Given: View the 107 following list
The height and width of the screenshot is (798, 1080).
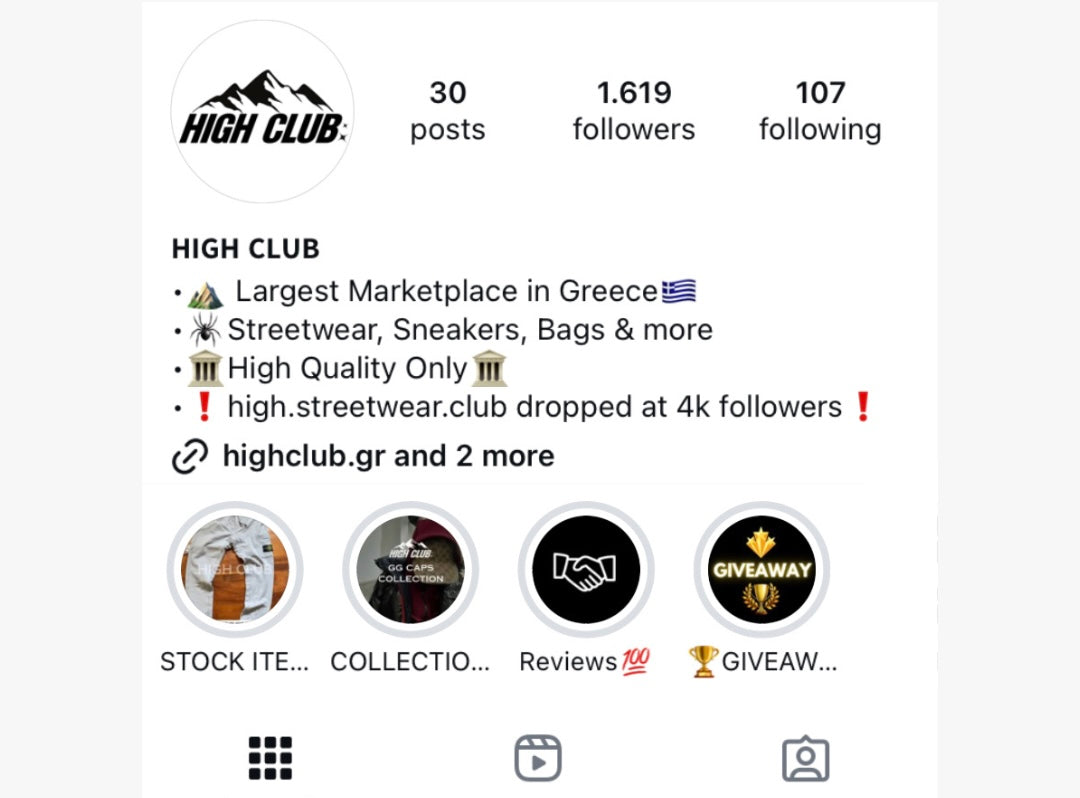Looking at the screenshot, I should [x=820, y=110].
